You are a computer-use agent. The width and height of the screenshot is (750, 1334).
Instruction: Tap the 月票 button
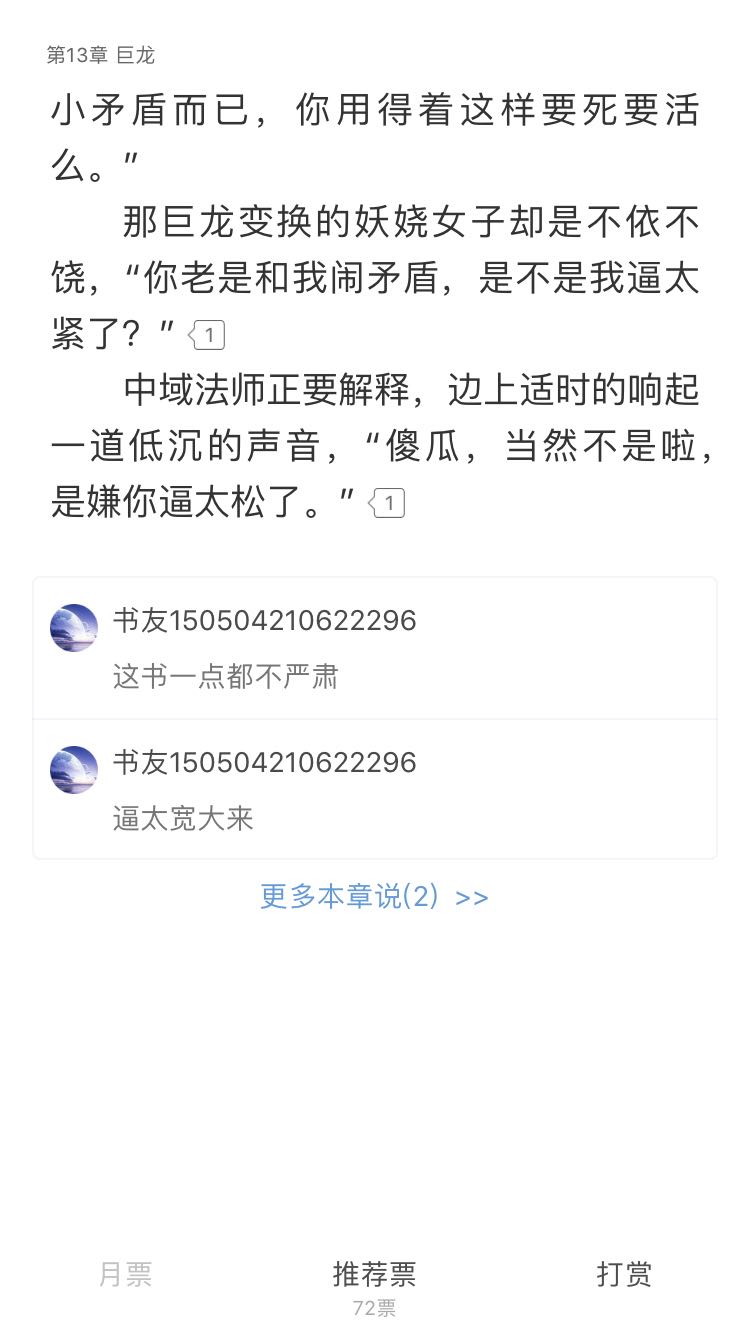coord(125,1274)
